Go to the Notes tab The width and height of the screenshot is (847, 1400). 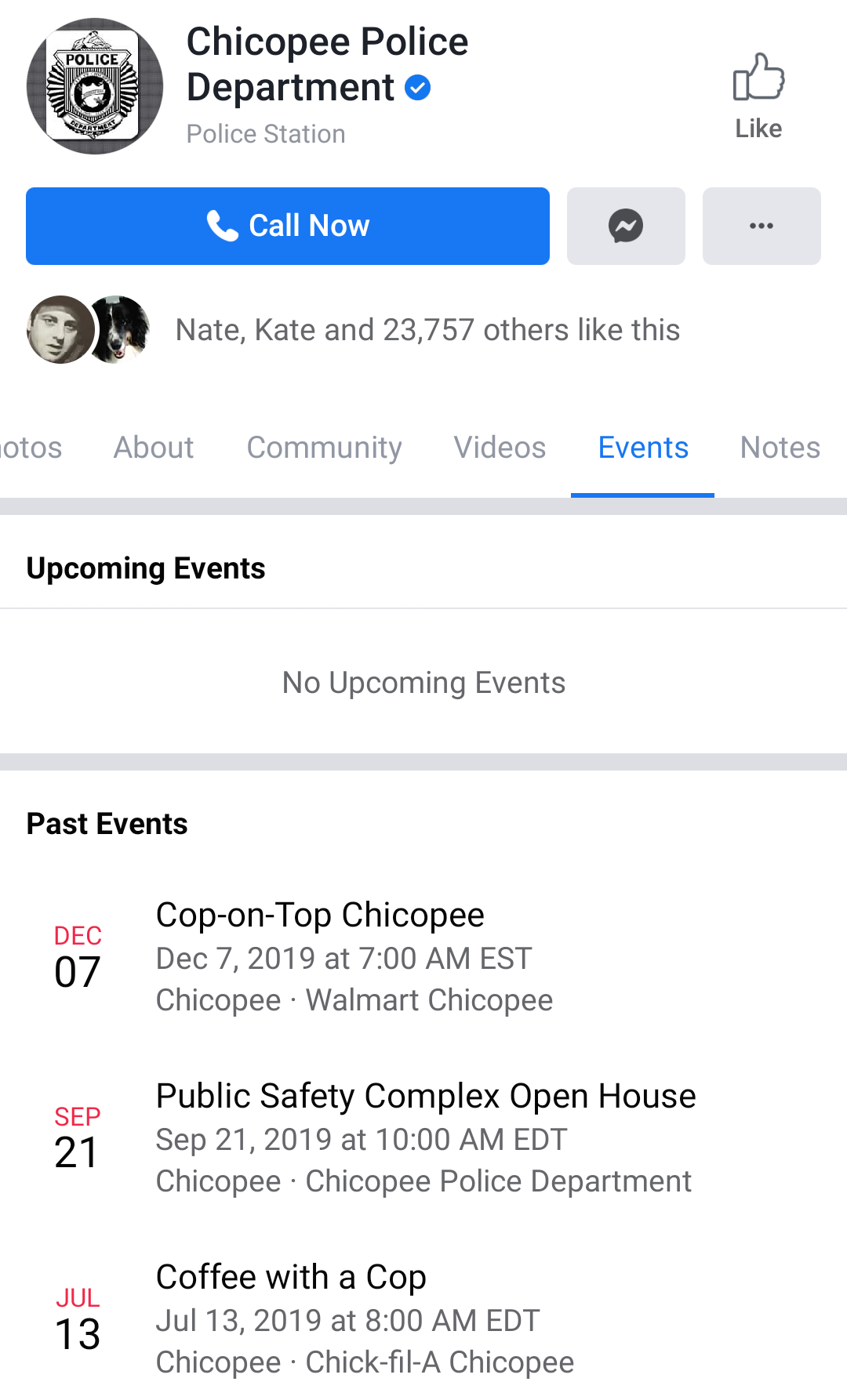click(x=780, y=448)
